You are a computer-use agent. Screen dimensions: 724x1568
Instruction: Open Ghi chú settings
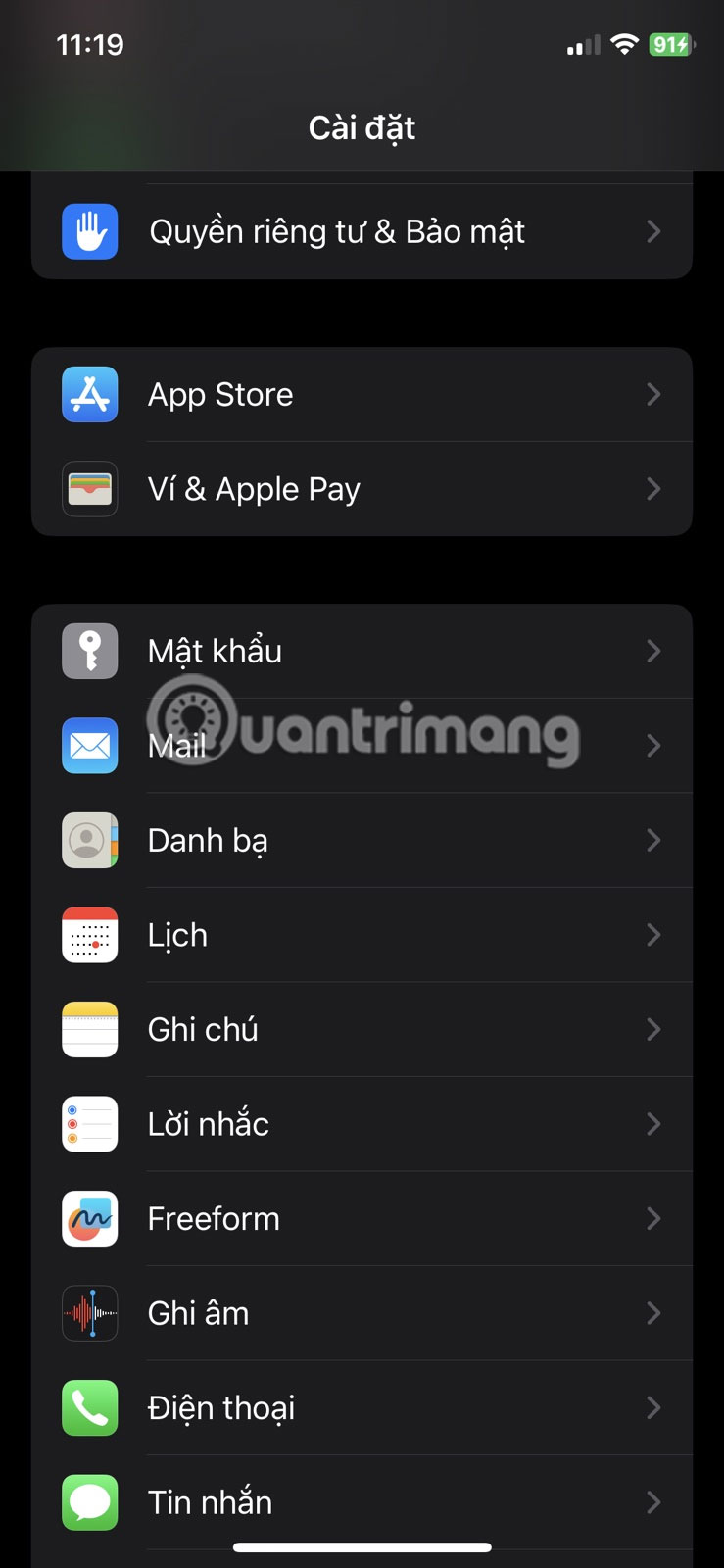[362, 1029]
